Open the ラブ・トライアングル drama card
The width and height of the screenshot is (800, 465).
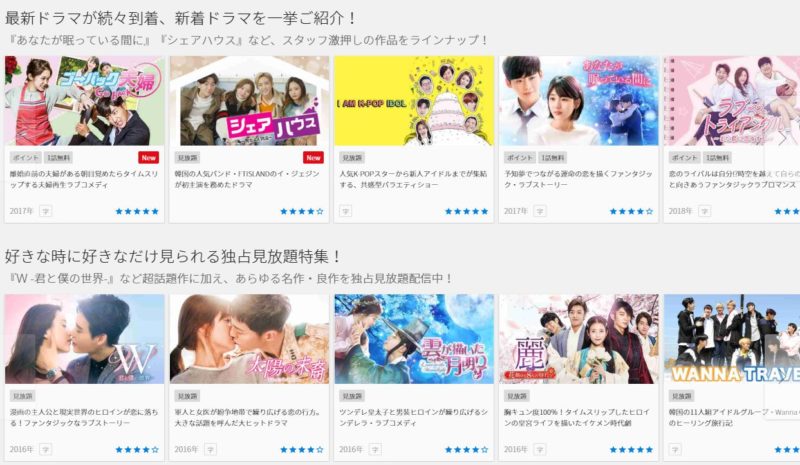pyautogui.click(x=732, y=102)
